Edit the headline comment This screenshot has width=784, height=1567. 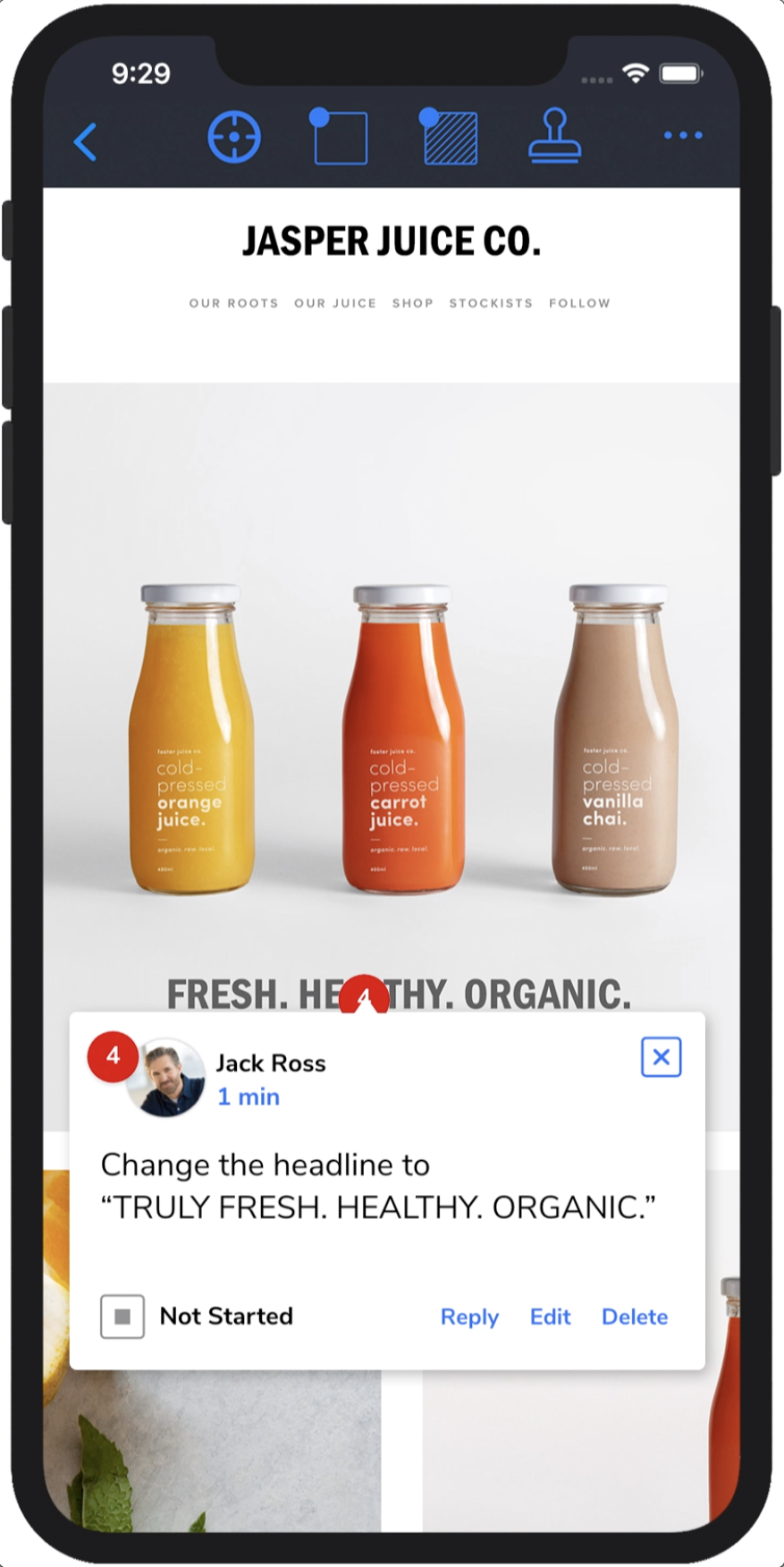pyautogui.click(x=550, y=1317)
